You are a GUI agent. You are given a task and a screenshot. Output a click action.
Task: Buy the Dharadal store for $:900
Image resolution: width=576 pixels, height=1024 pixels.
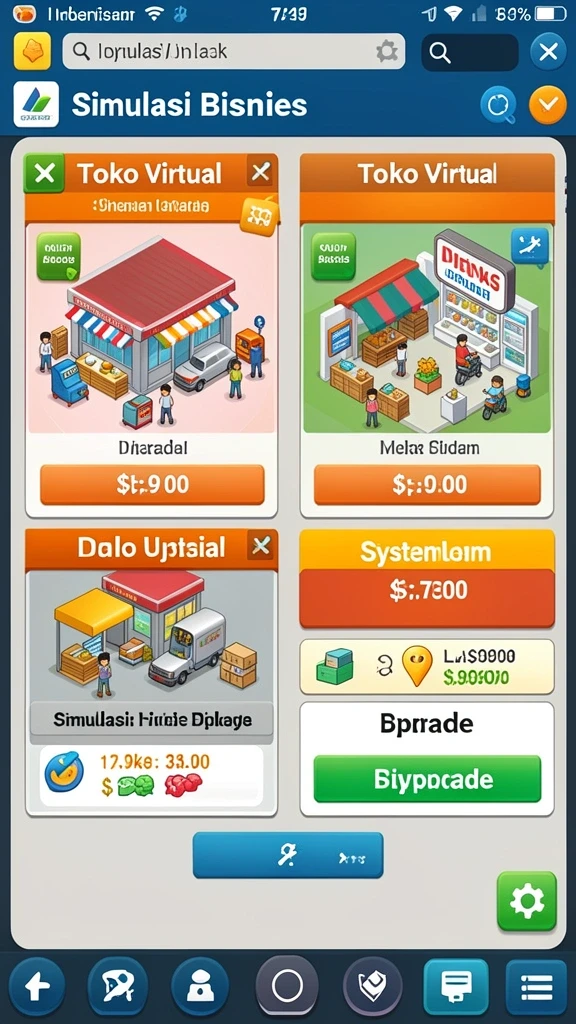tap(152, 485)
